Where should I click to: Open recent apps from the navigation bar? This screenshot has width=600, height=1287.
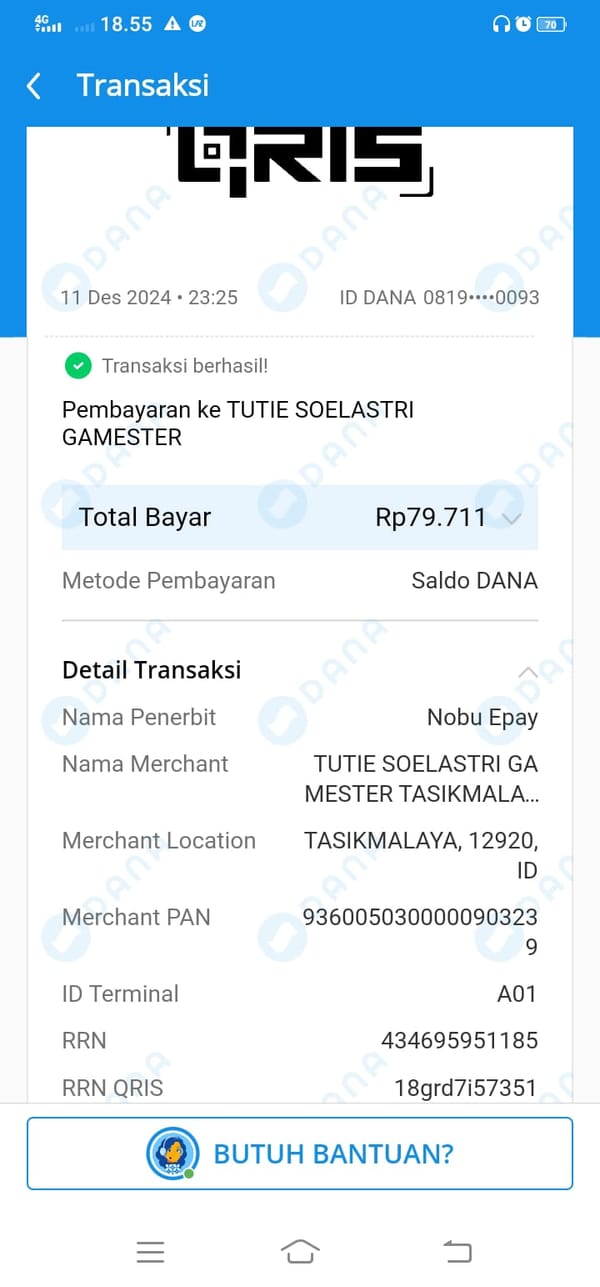150,1251
